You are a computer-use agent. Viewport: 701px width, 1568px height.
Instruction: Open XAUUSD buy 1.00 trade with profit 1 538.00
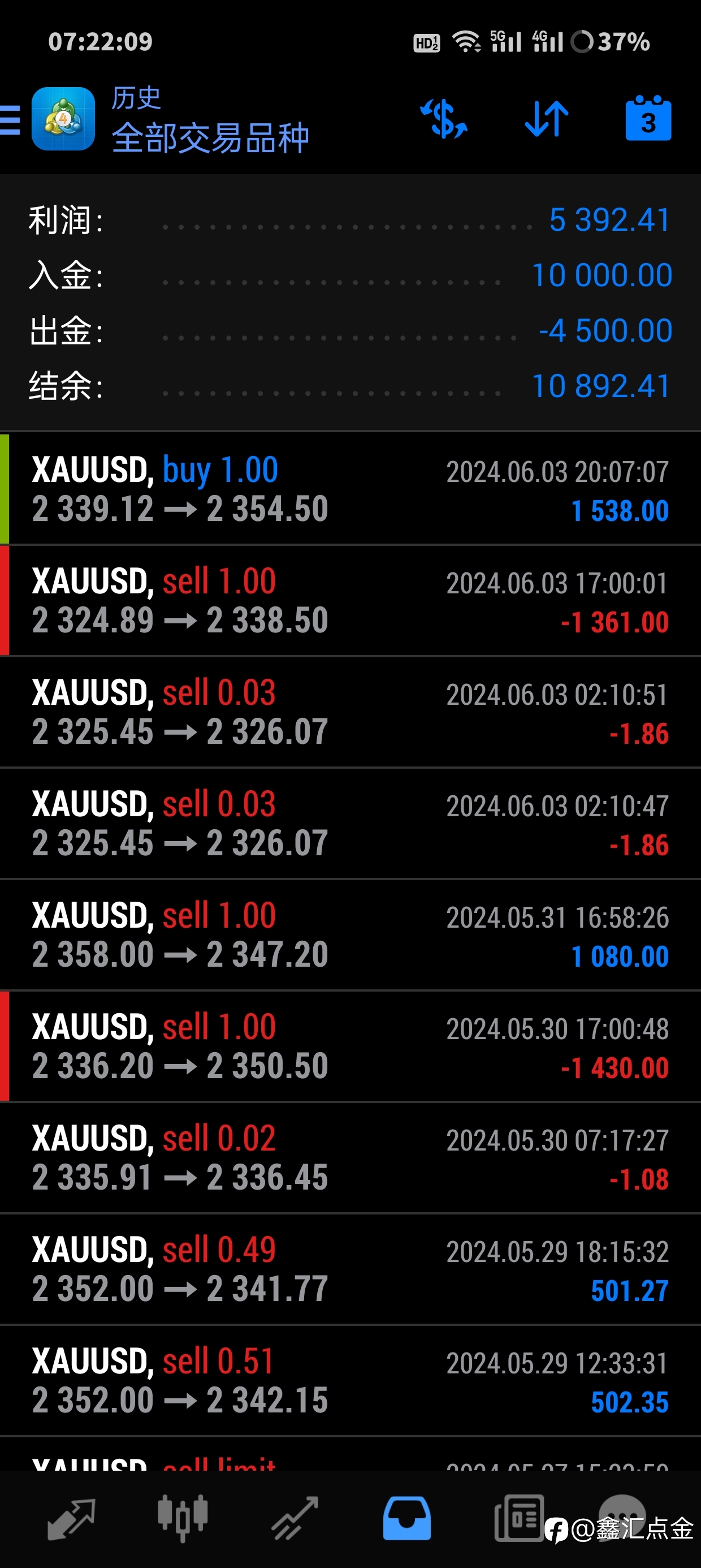pyautogui.click(x=350, y=489)
